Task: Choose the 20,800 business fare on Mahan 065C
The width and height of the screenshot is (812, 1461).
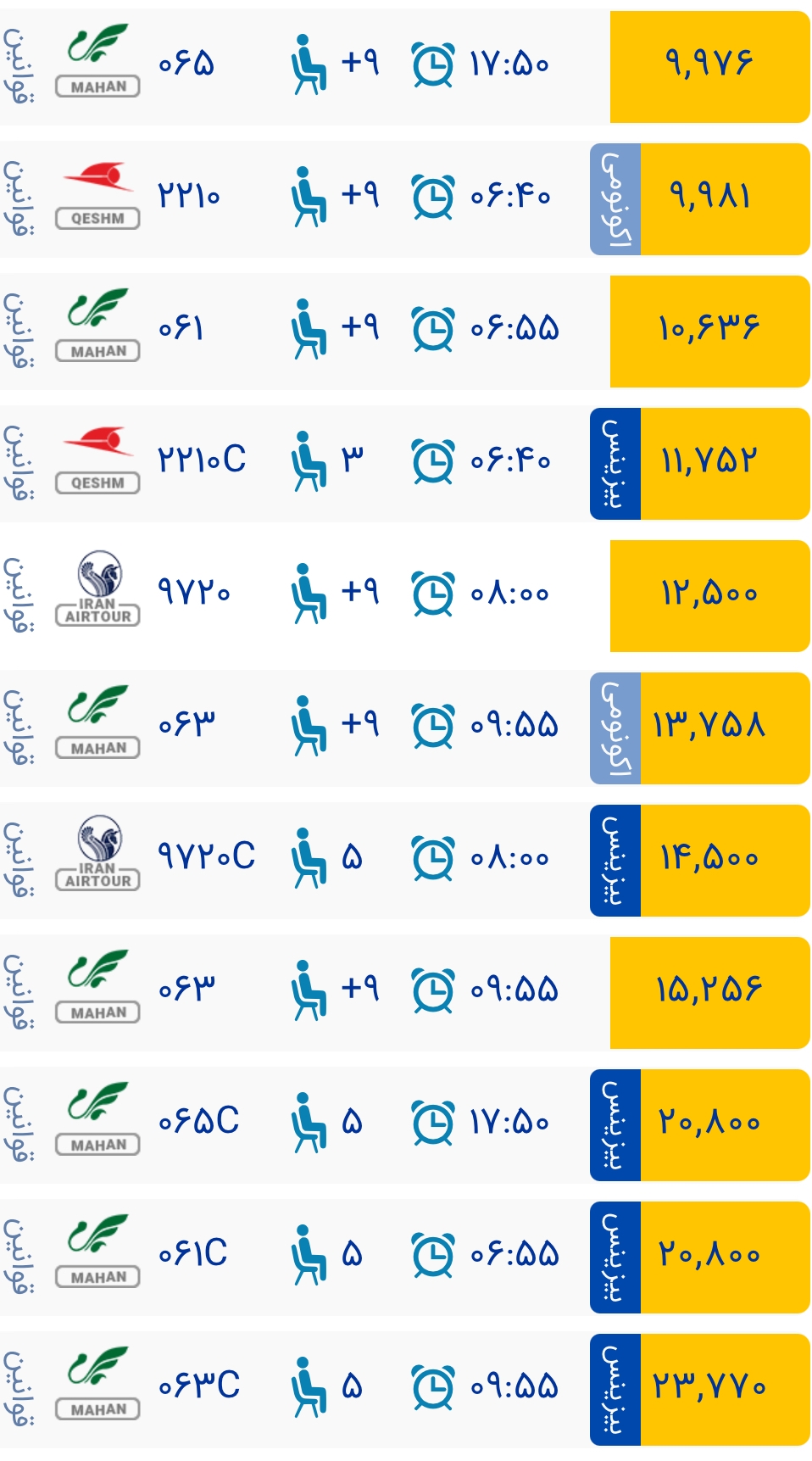Action: [709, 1124]
